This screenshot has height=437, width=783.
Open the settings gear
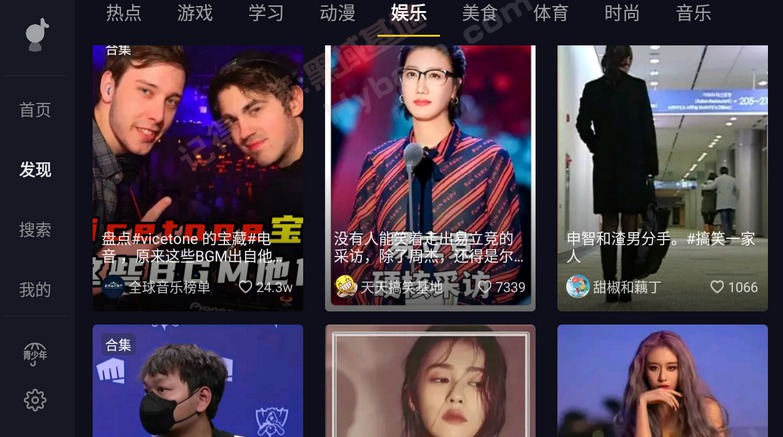tap(35, 400)
